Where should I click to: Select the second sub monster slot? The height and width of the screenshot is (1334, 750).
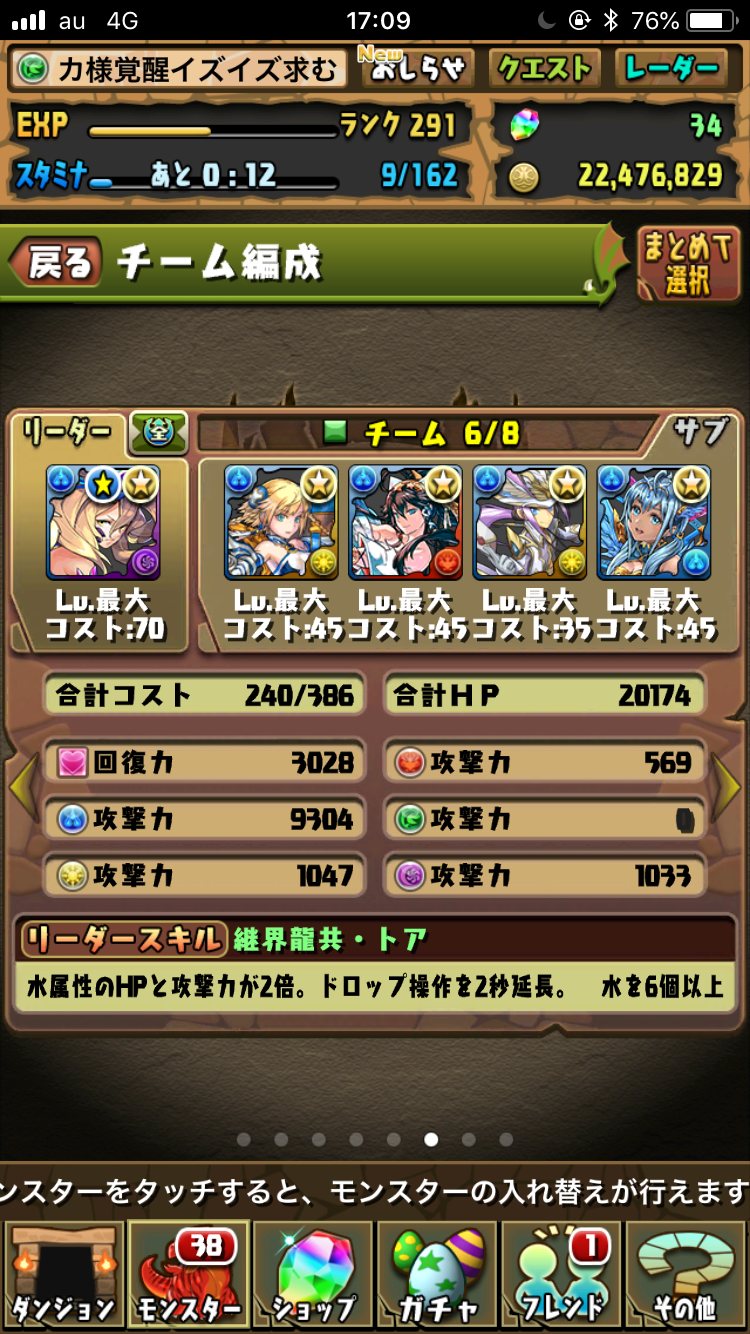click(405, 522)
